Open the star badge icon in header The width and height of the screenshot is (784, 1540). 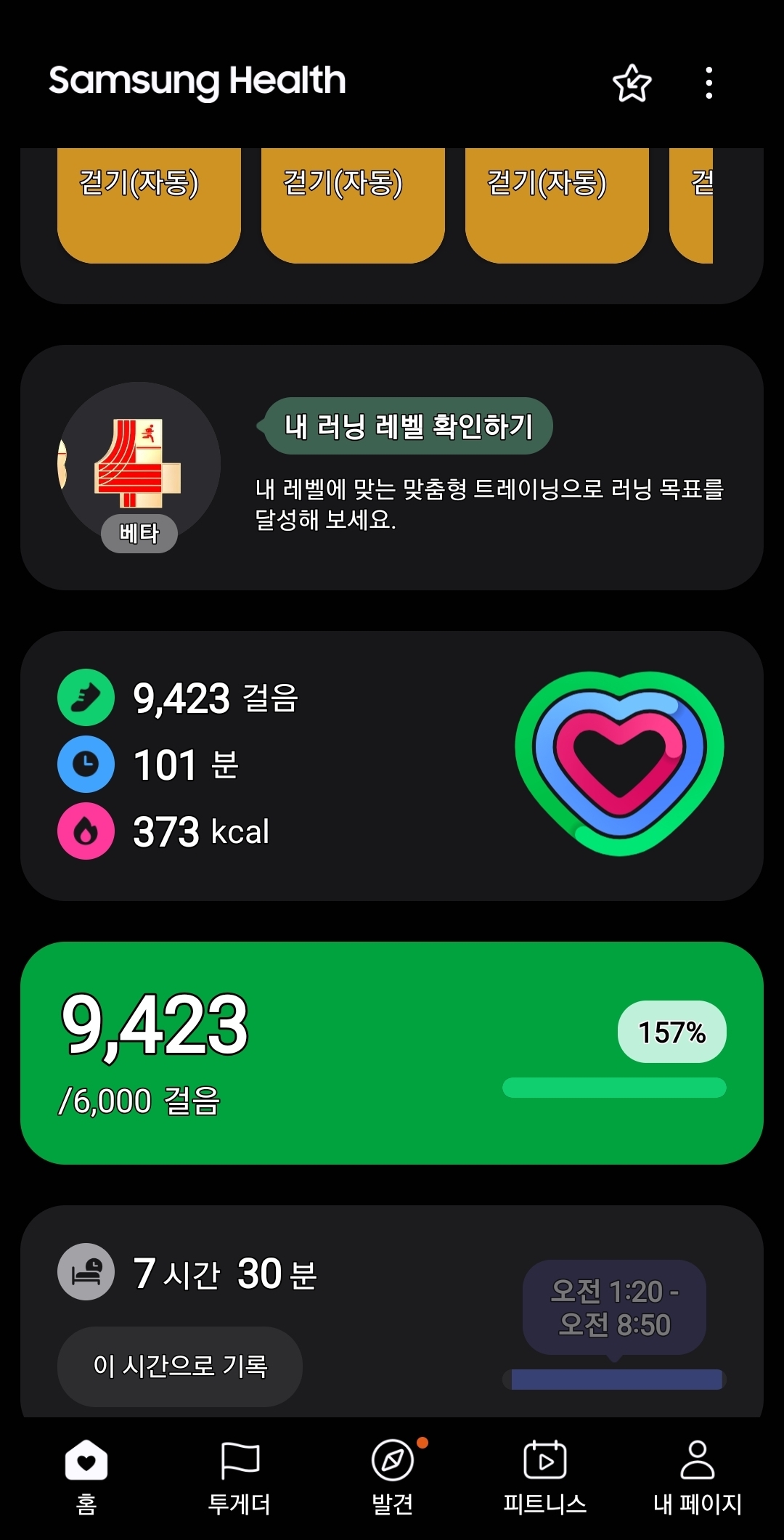[632, 83]
